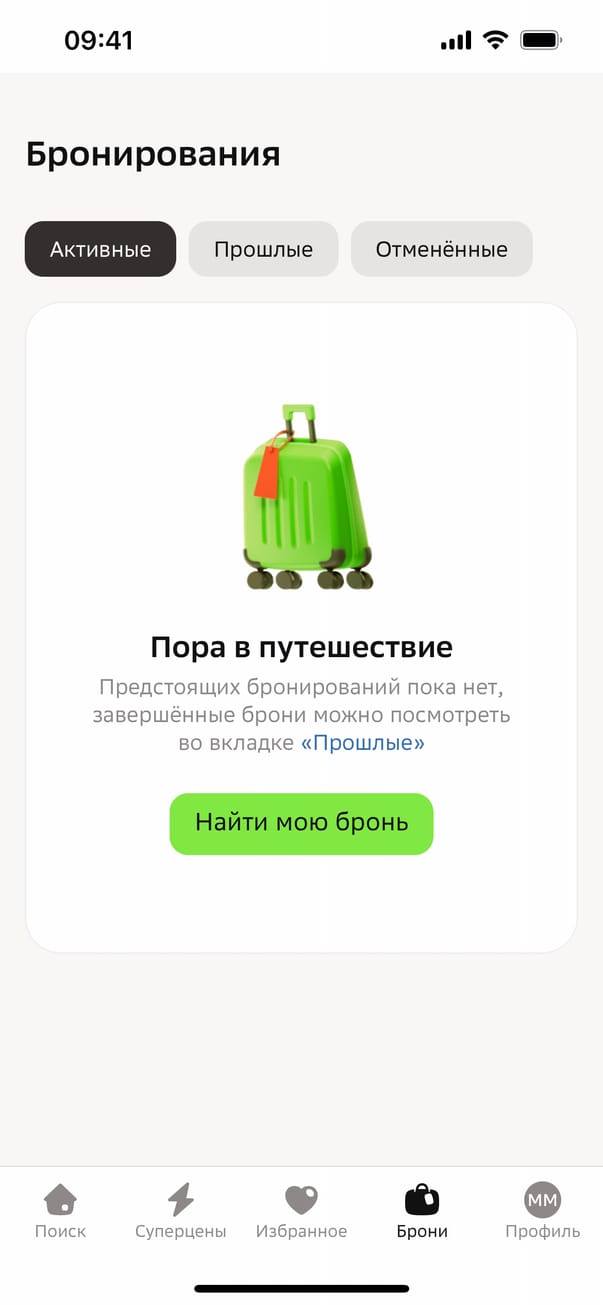The width and height of the screenshot is (603, 1305).
Task: Switch to the Прошлые tab
Action: pyautogui.click(x=263, y=249)
